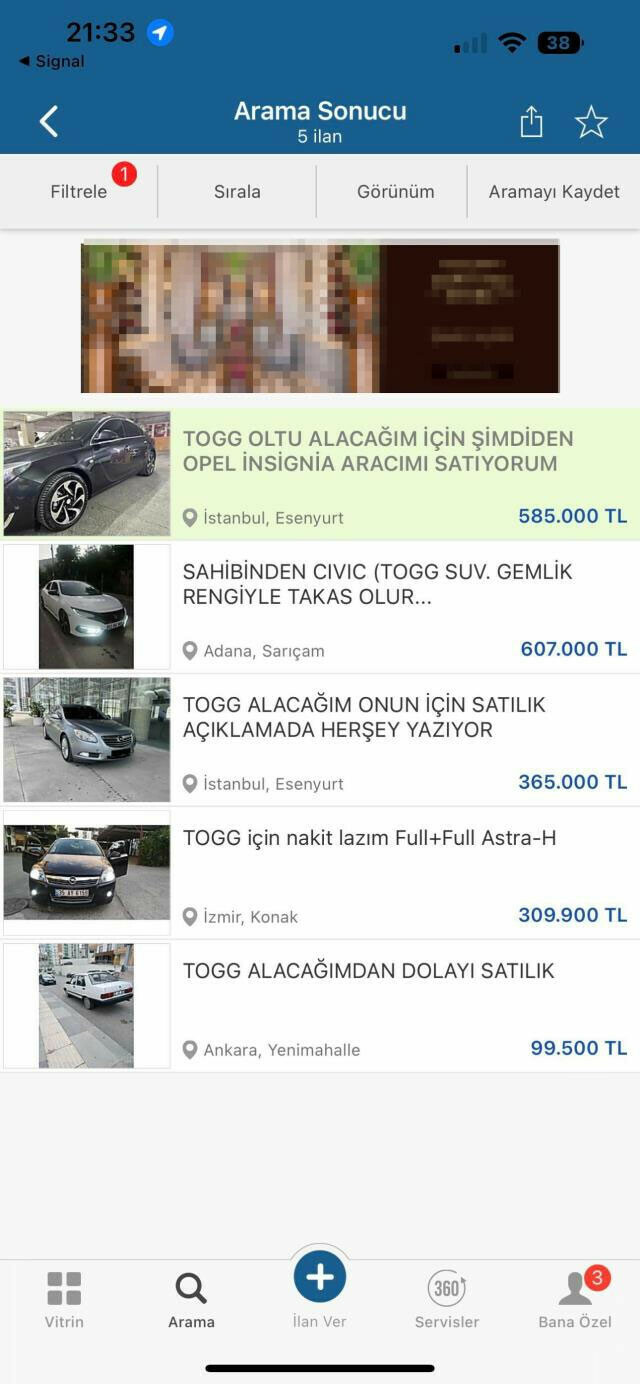The width and height of the screenshot is (640, 1384).
Task: Add this search to favorites with the star
Action: 591,122
